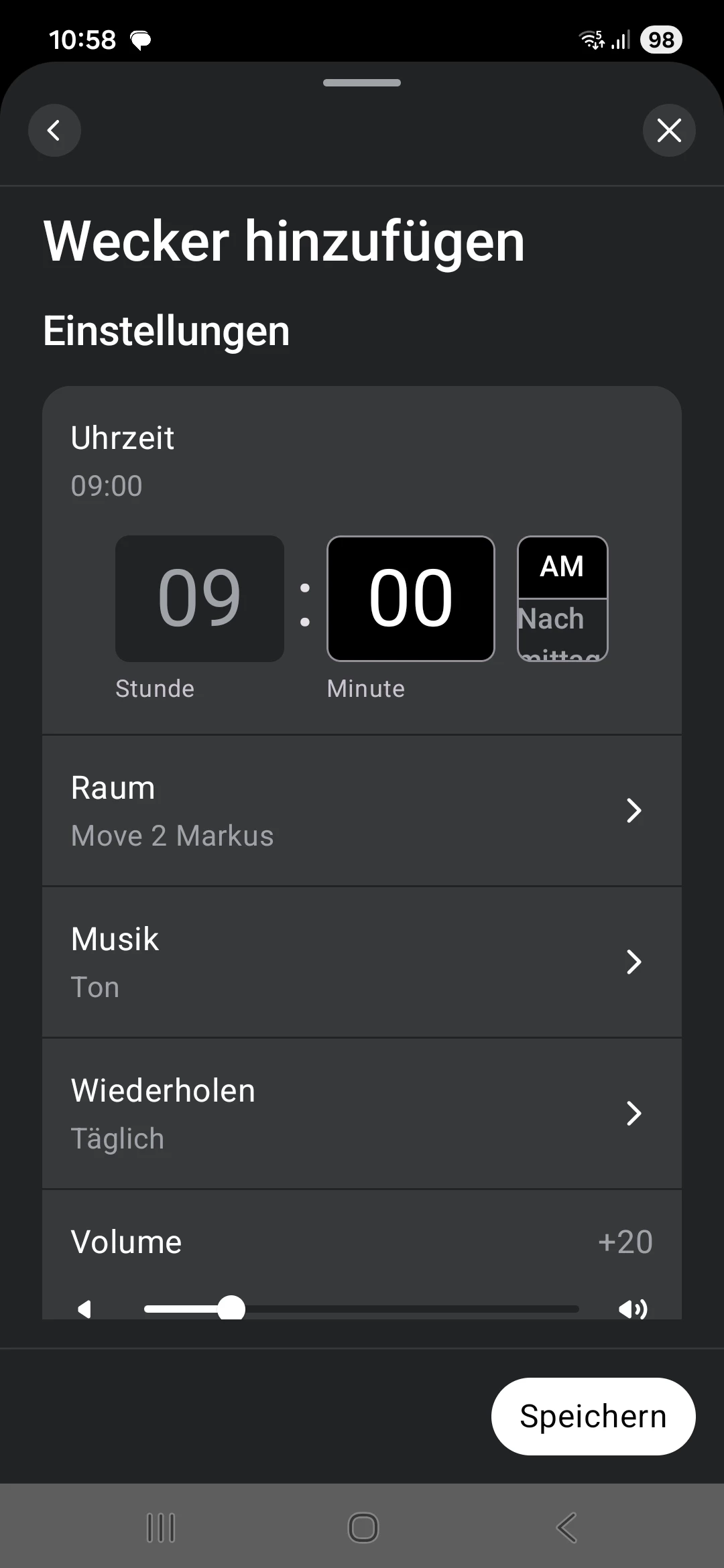The width and height of the screenshot is (724, 1568).
Task: Switch to the Nachmittag option
Action: click(x=562, y=629)
